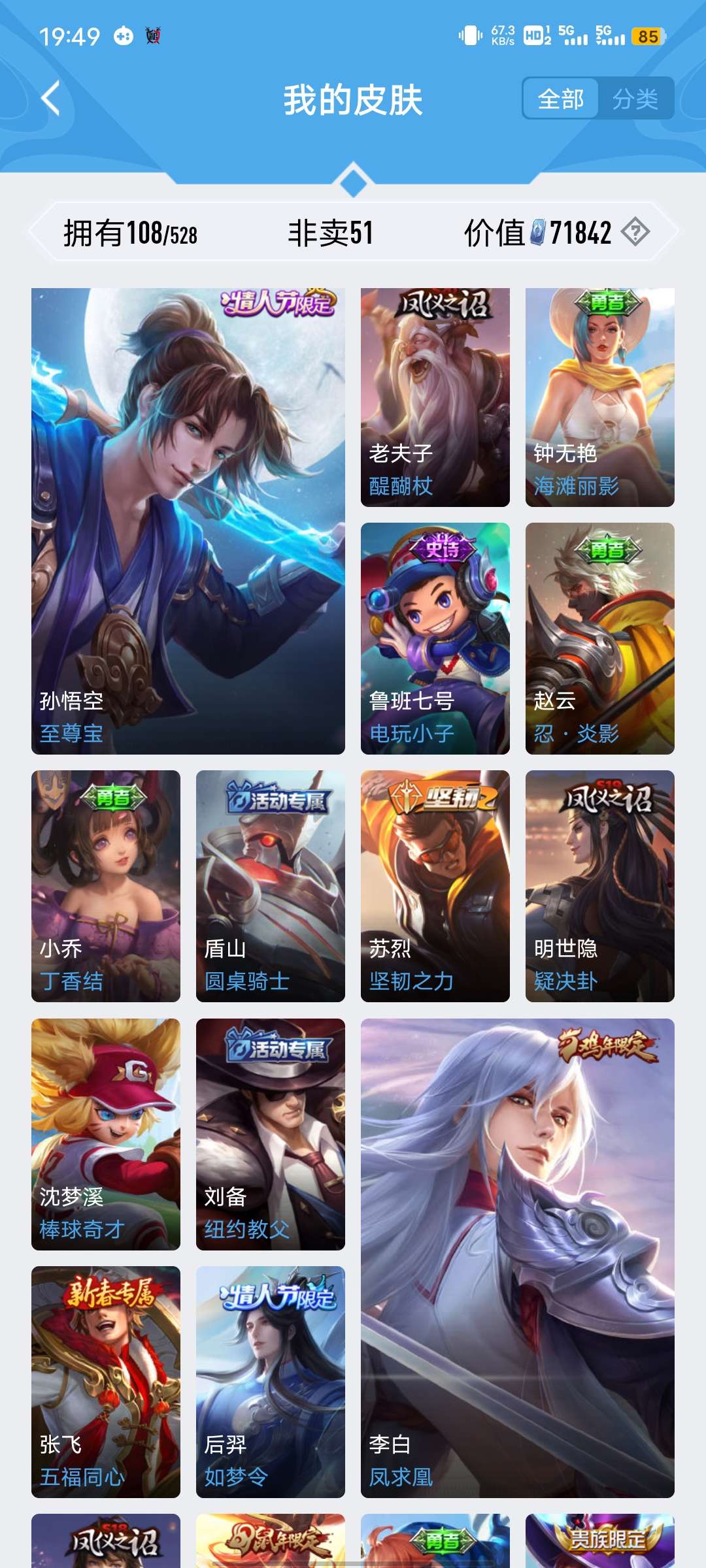Screen dimensions: 706x1568
Task: Open 鲁班七号 电玩小子 skin
Action: (x=435, y=638)
